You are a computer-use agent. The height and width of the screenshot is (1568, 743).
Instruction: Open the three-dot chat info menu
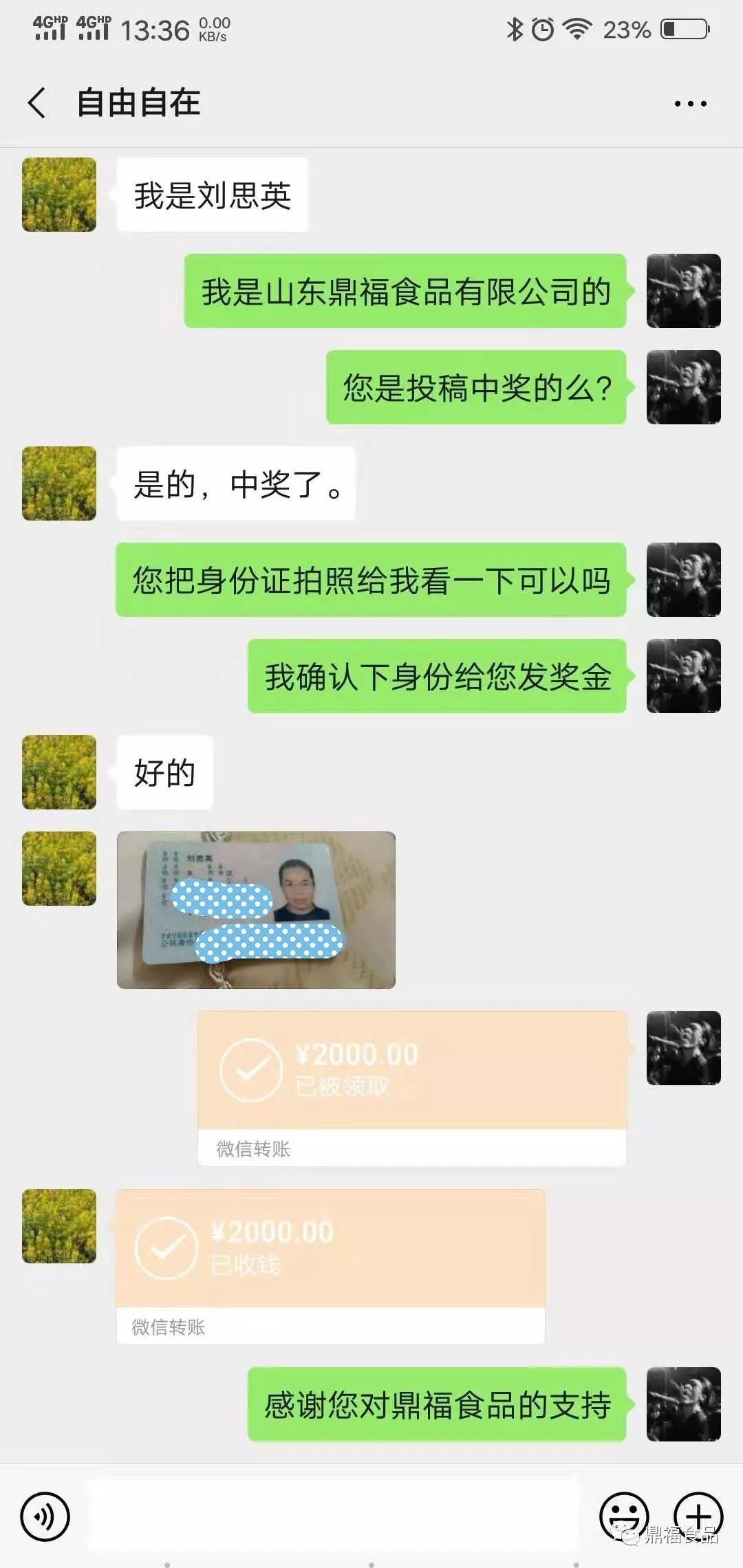690,104
